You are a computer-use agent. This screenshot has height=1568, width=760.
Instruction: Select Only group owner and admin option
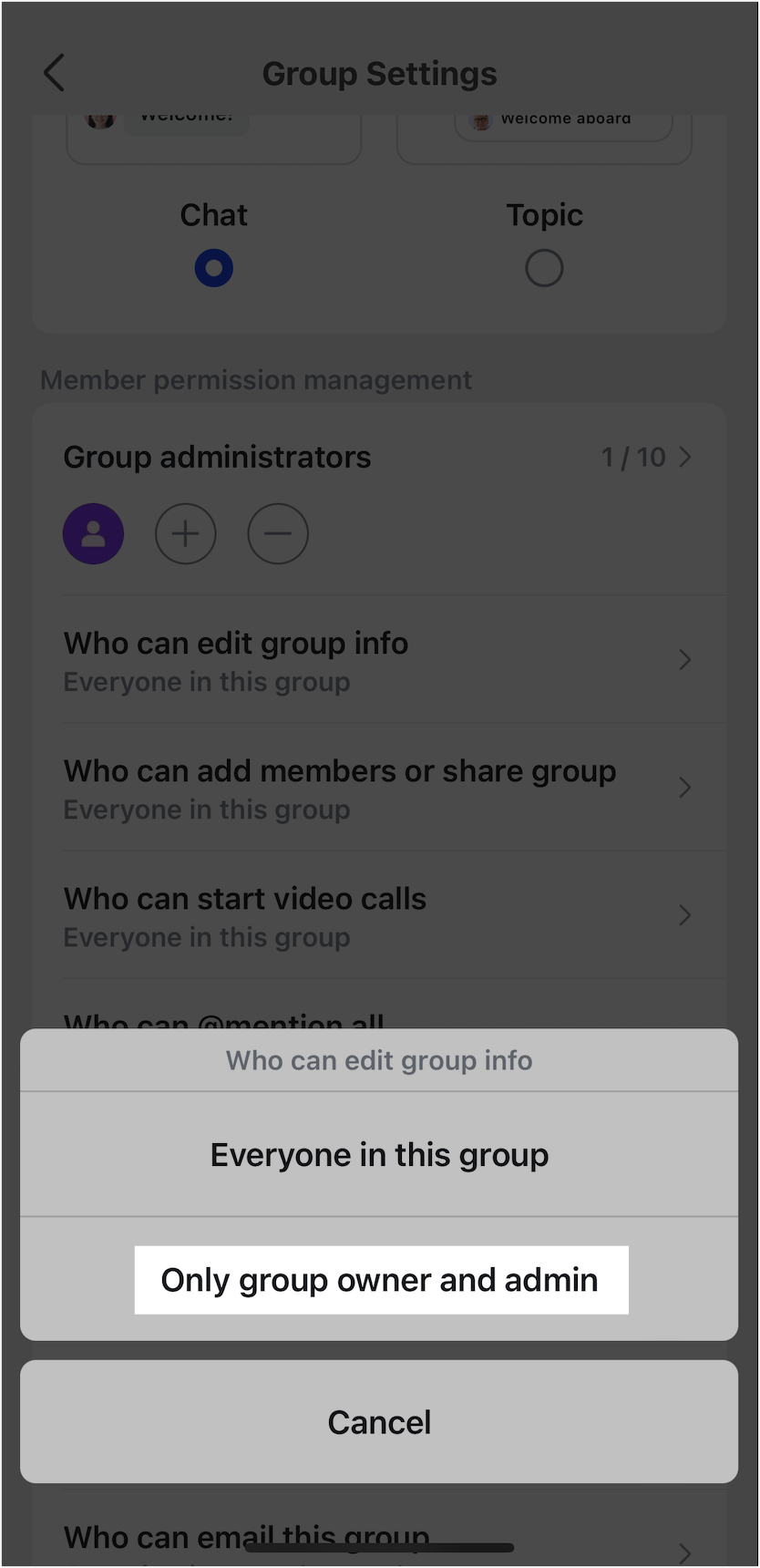click(x=379, y=1279)
